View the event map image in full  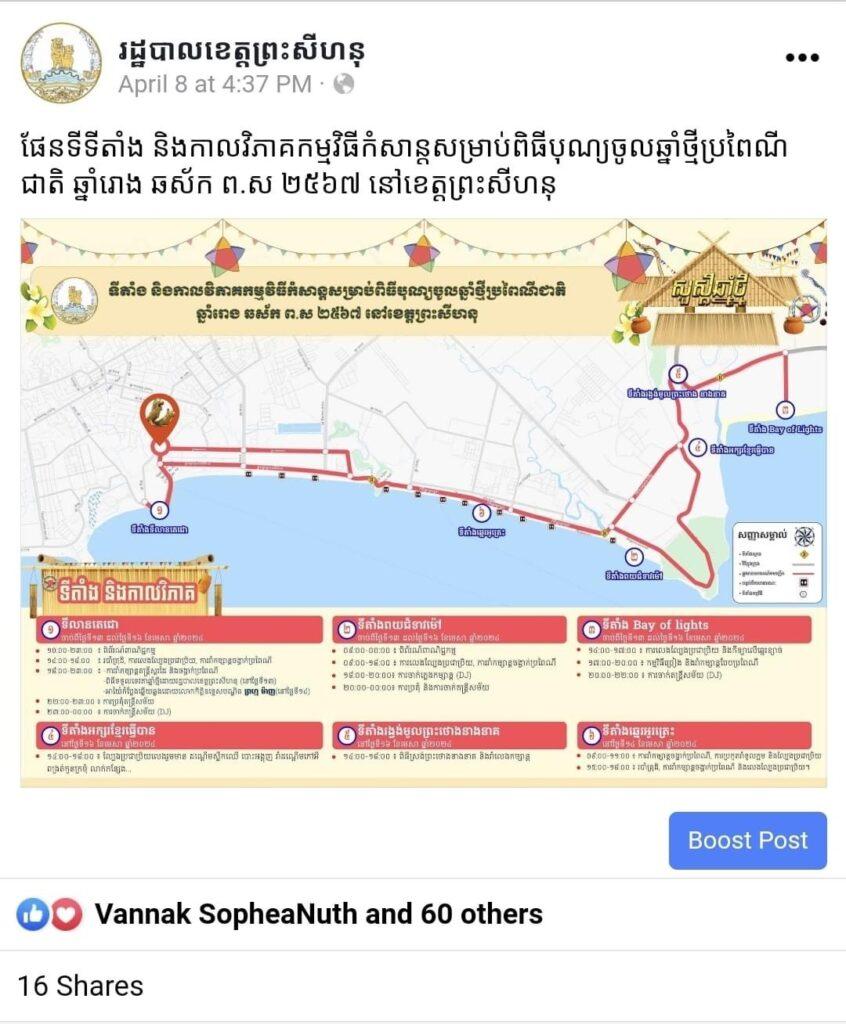[x=423, y=502]
